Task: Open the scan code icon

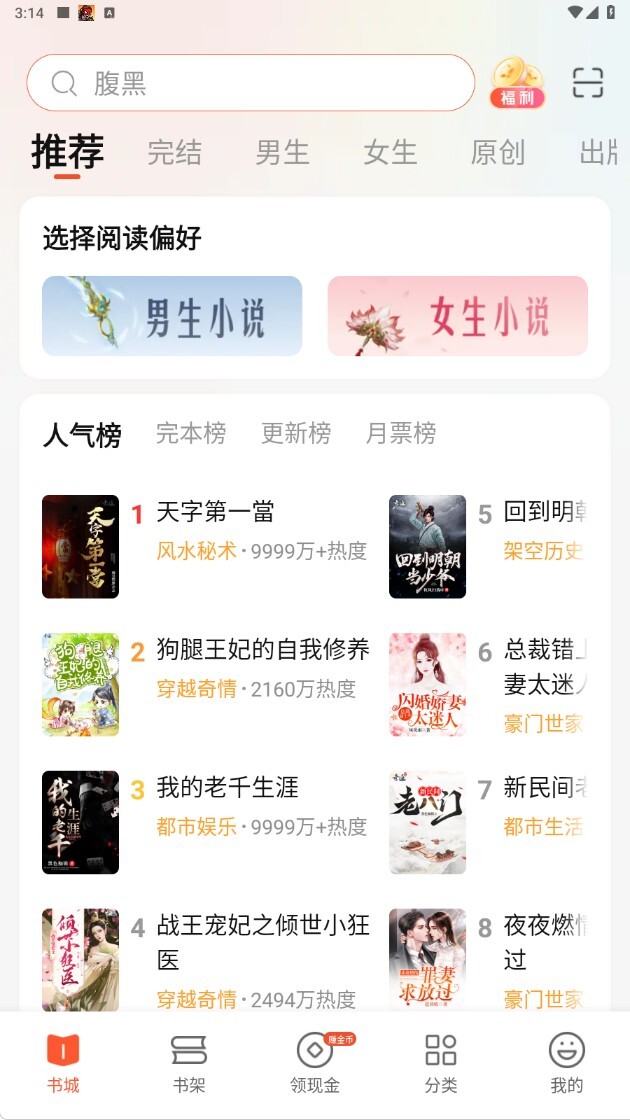Action: 588,82
